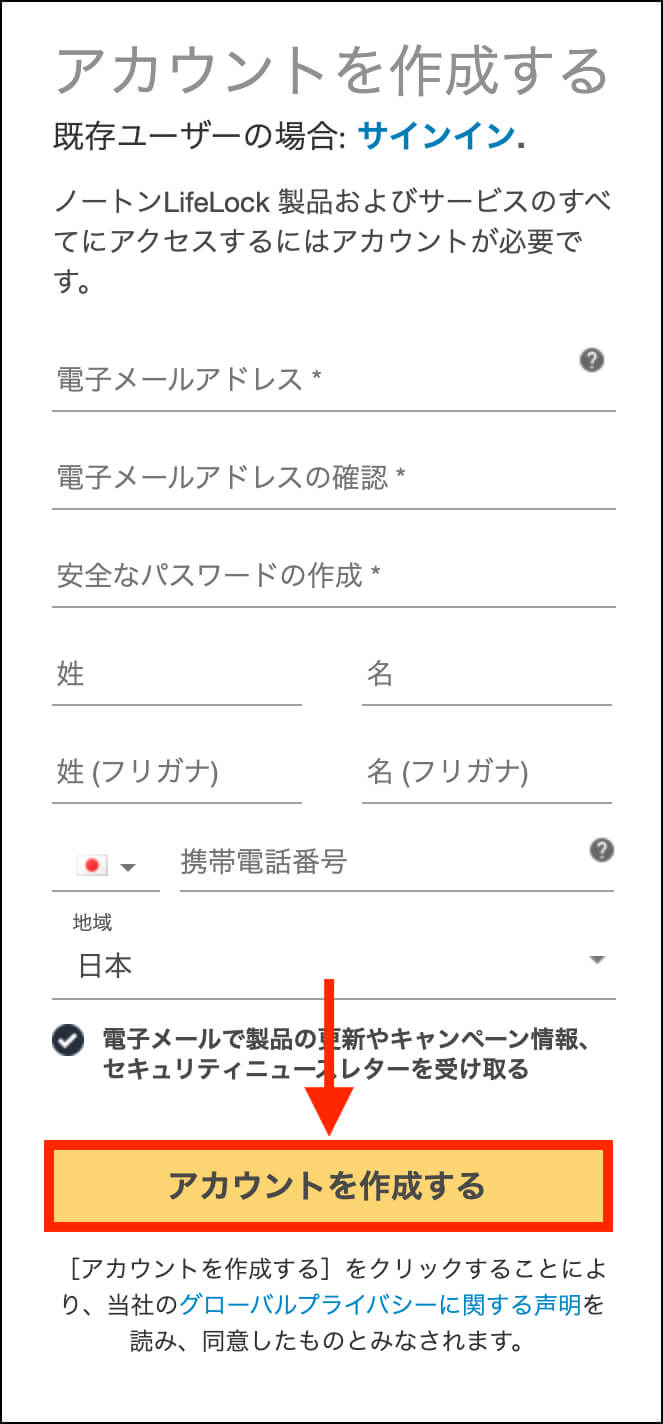Select the 電子メールアドレスの確認 field
Viewport: 663px width, 1424px height.
tap(333, 478)
